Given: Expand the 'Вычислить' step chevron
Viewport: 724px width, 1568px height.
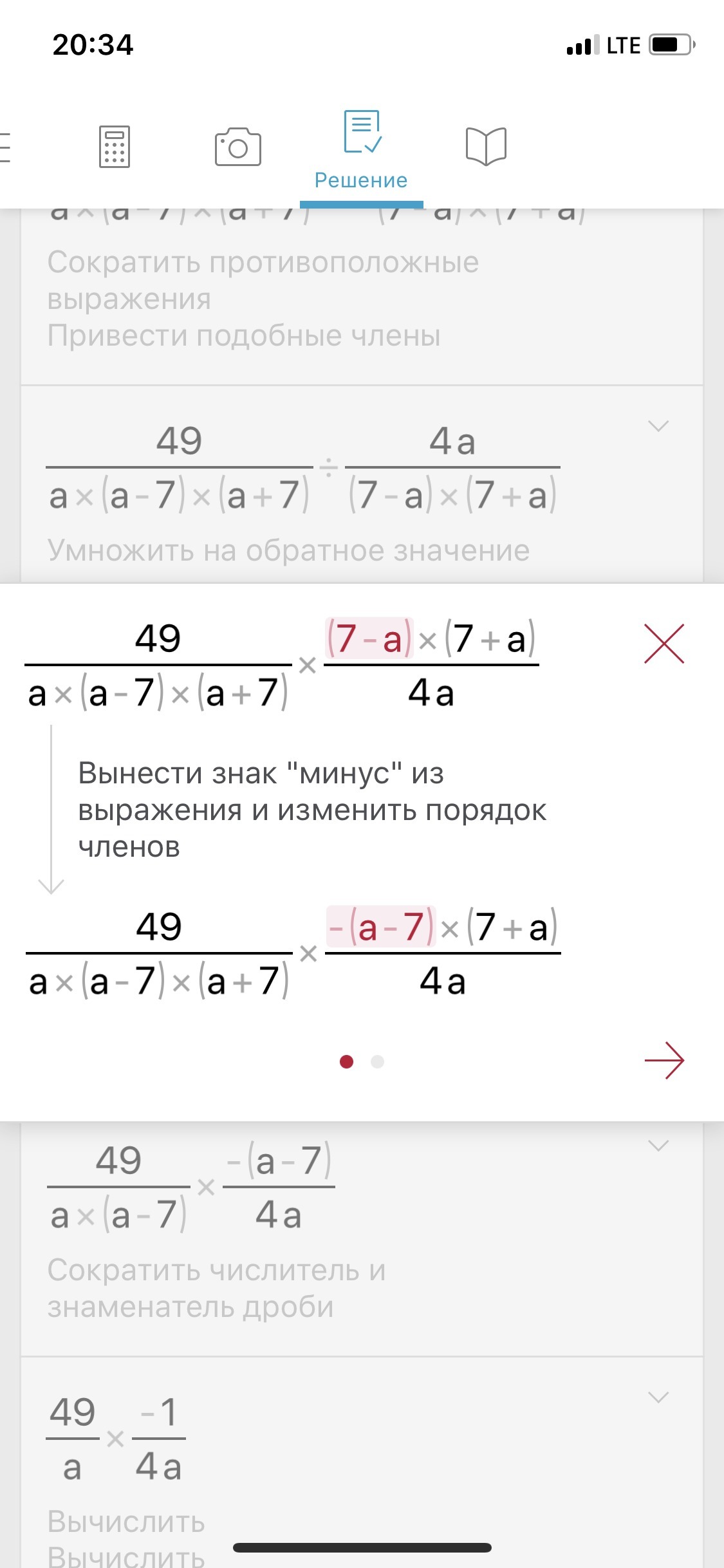Looking at the screenshot, I should (x=658, y=1397).
